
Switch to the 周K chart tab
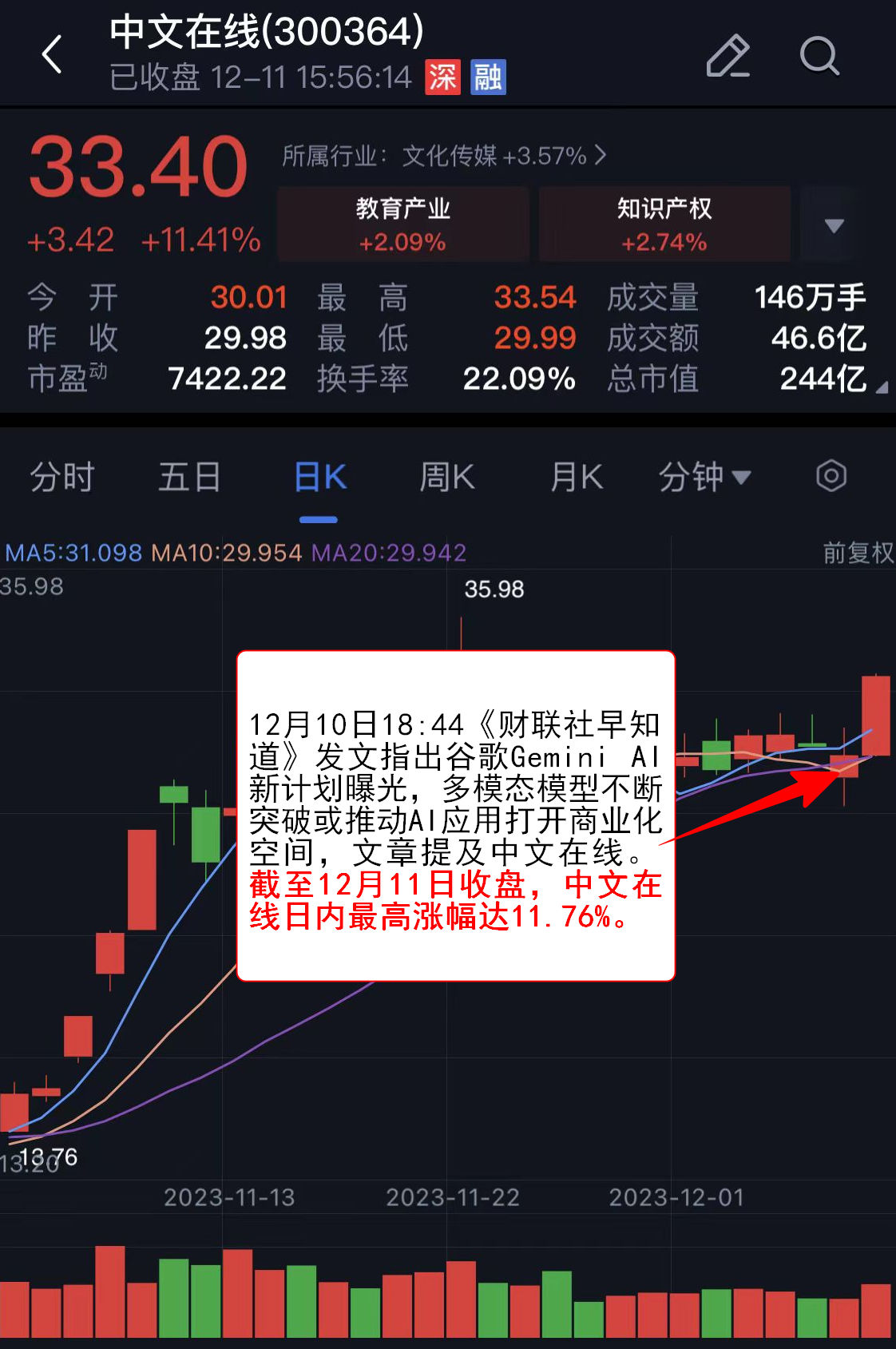(x=447, y=478)
